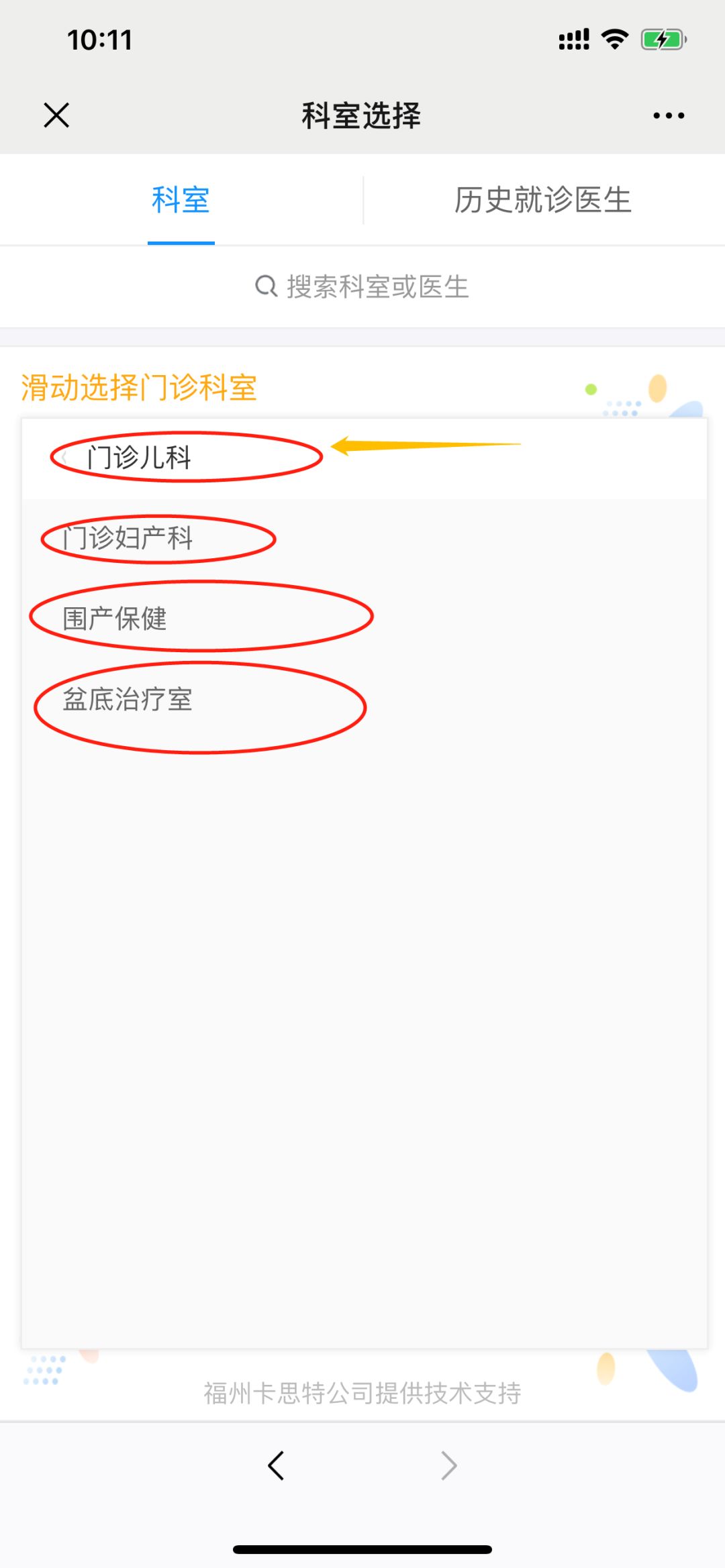Tap the green dot decoration near heading
725x1568 pixels.
click(590, 388)
